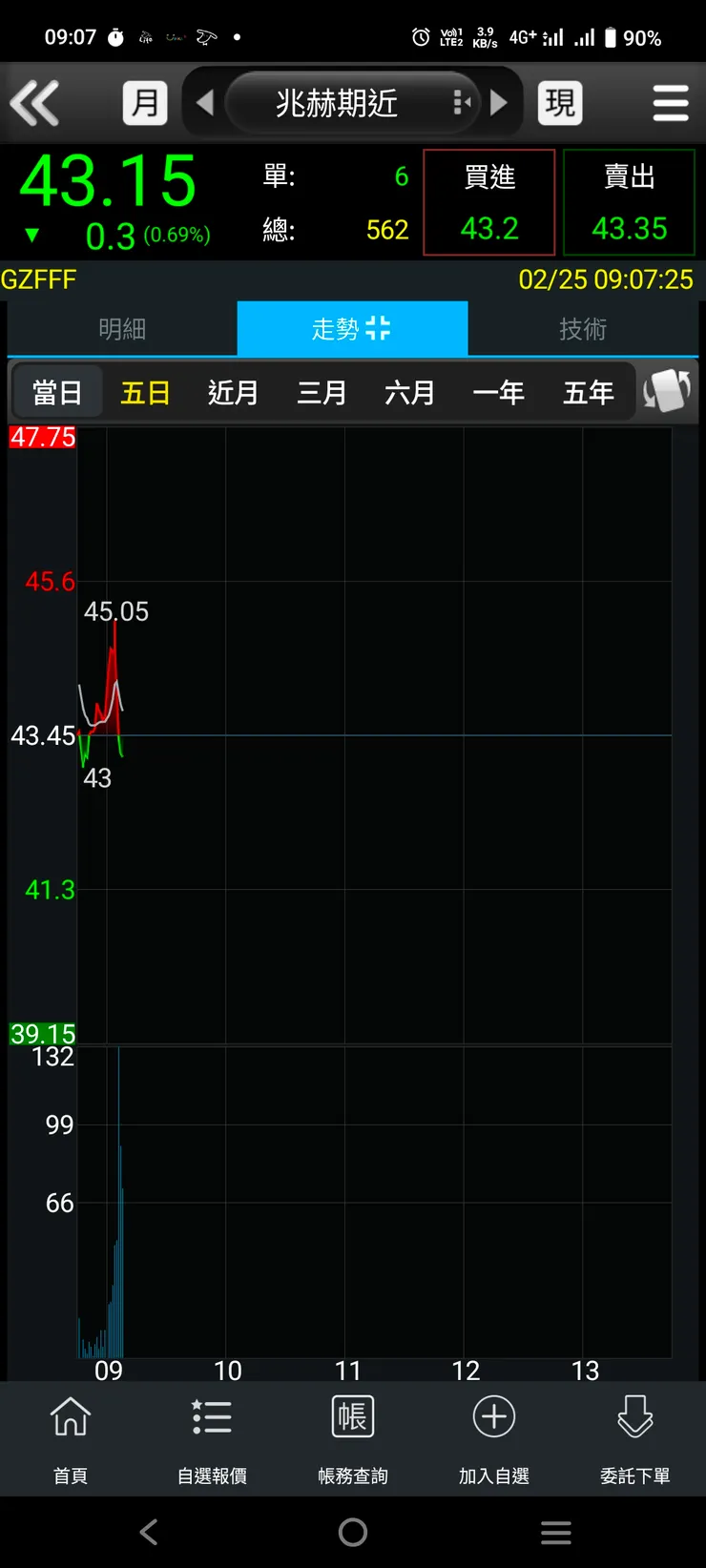Go to 首頁 home

(x=71, y=1437)
